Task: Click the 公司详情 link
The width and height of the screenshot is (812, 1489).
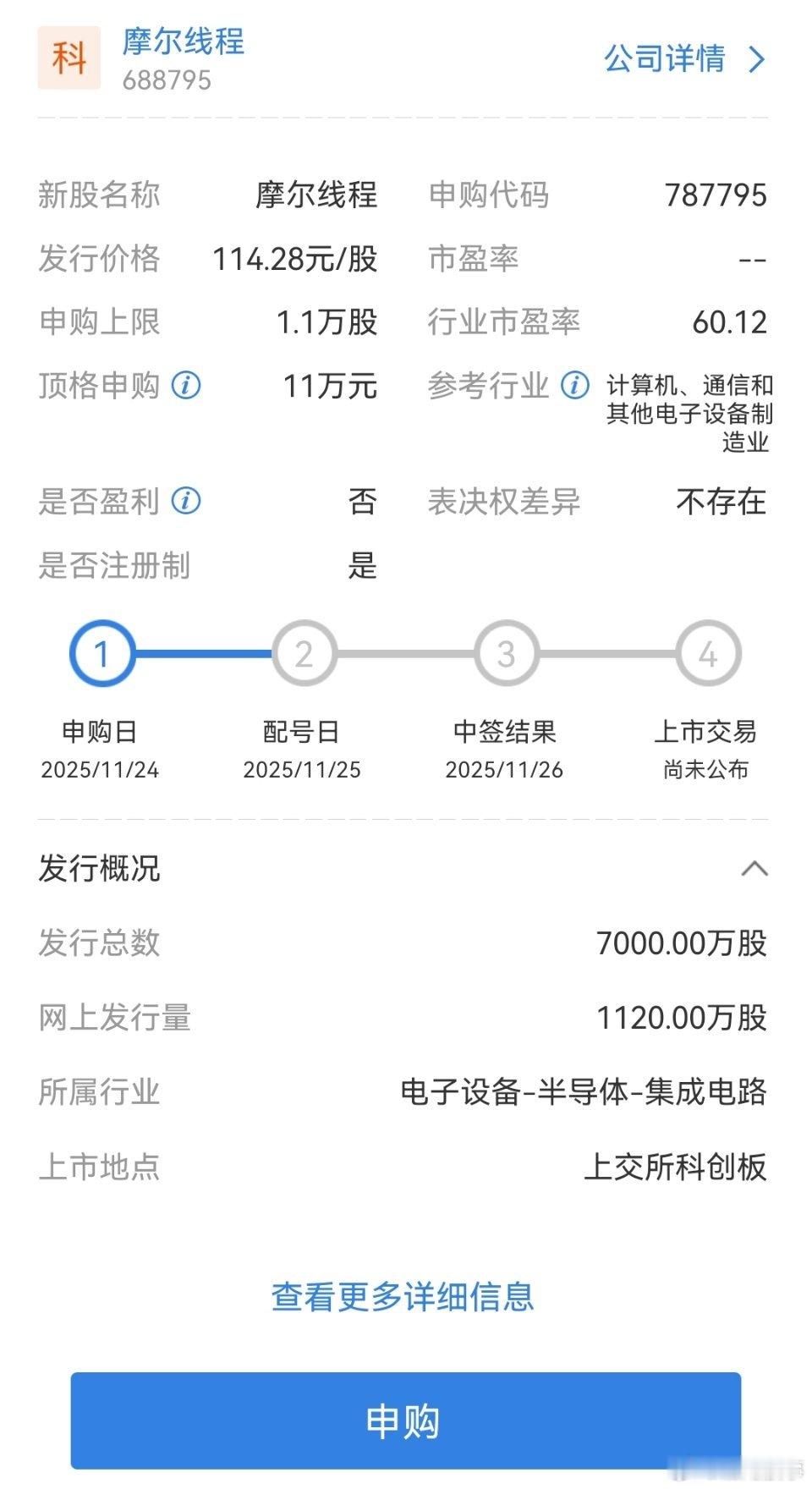Action: click(x=664, y=61)
